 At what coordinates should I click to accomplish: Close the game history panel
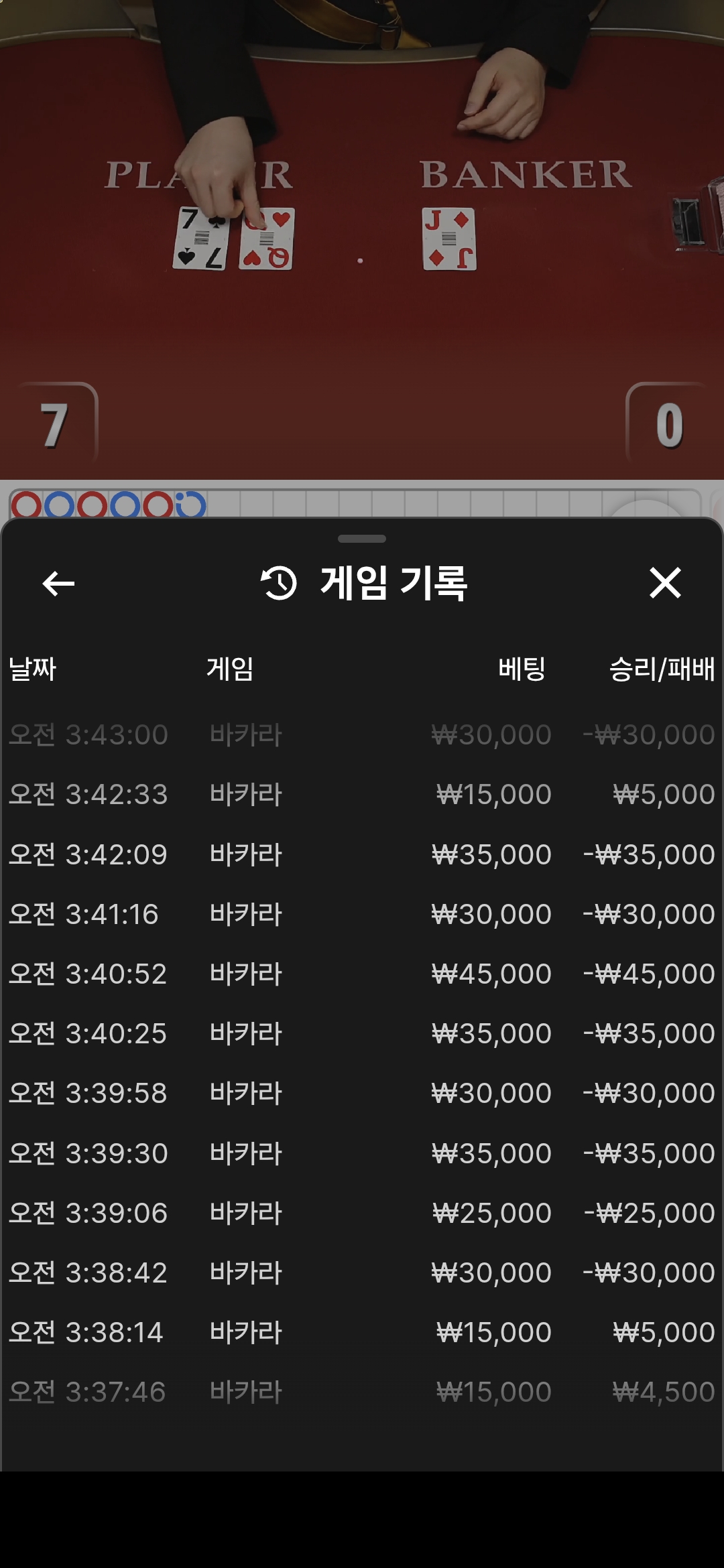[664, 582]
